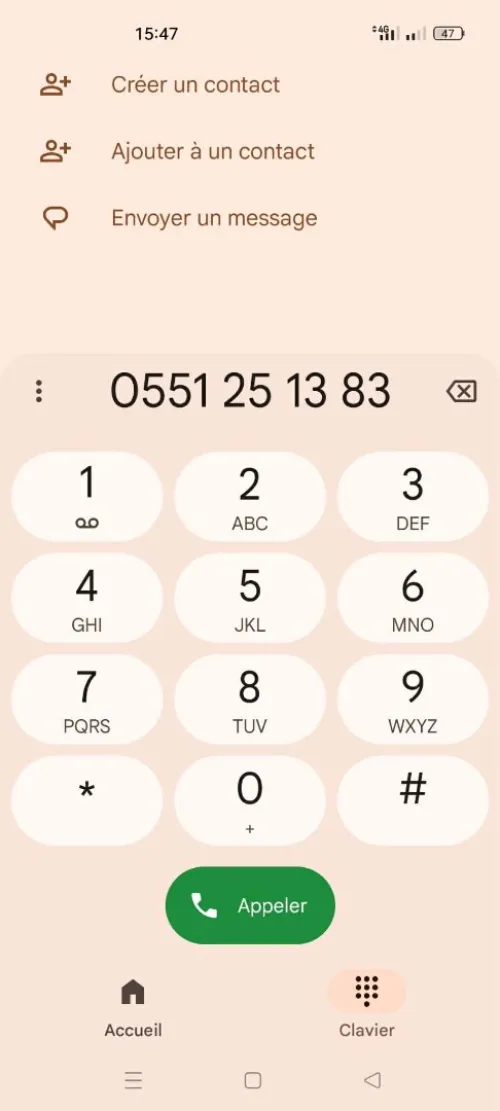Delete the last digit with backspace
This screenshot has height=1111, width=500.
point(462,391)
